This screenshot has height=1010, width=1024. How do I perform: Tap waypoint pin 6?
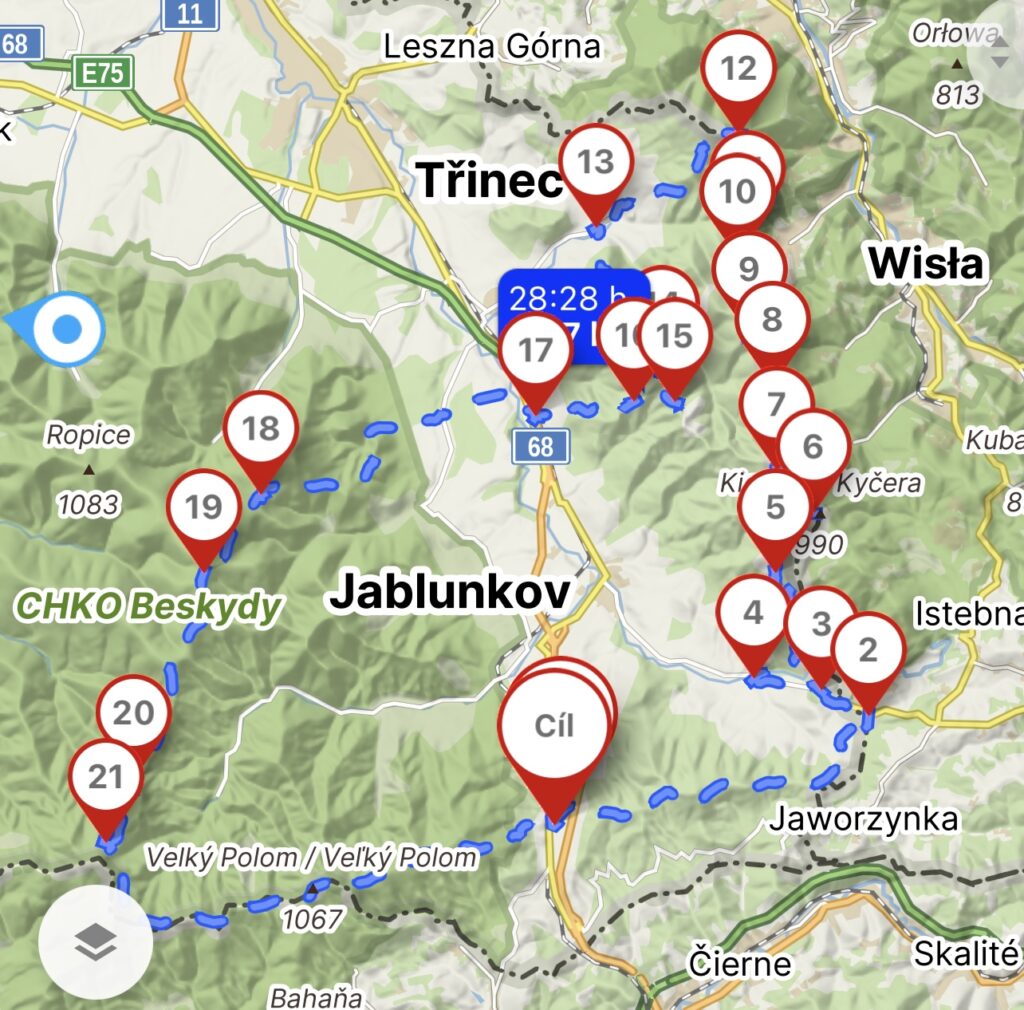813,446
